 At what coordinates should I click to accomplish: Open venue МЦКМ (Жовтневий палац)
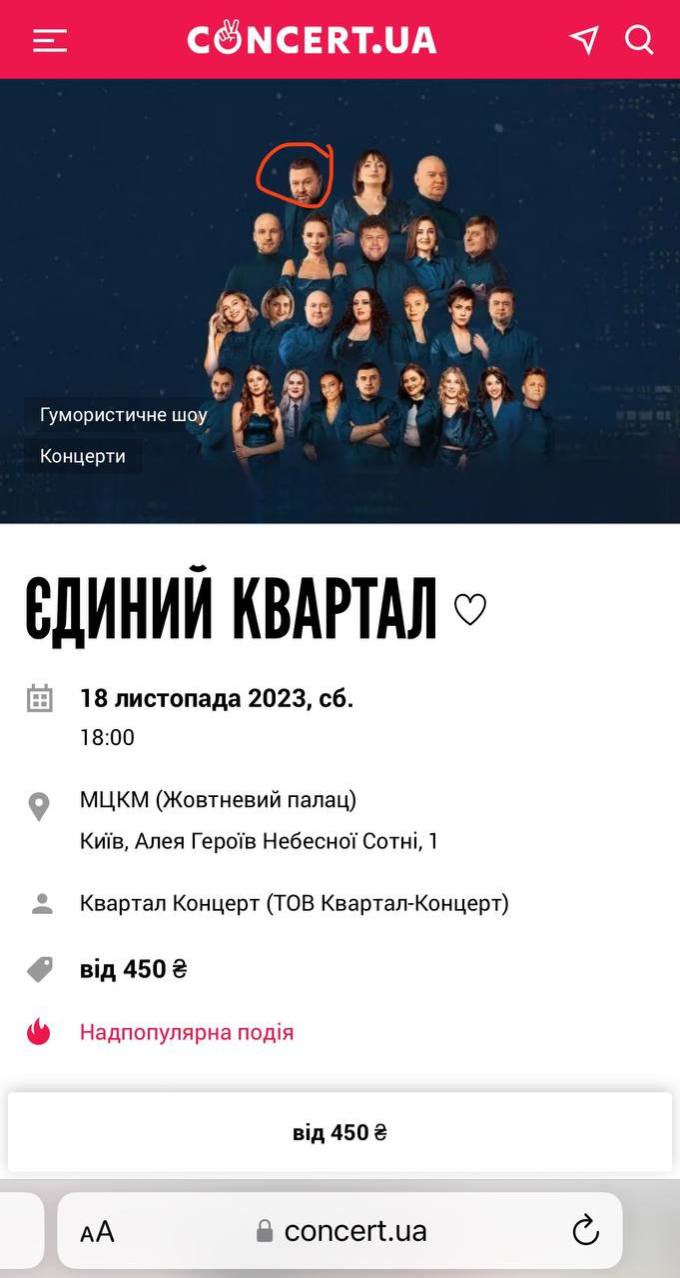click(218, 800)
